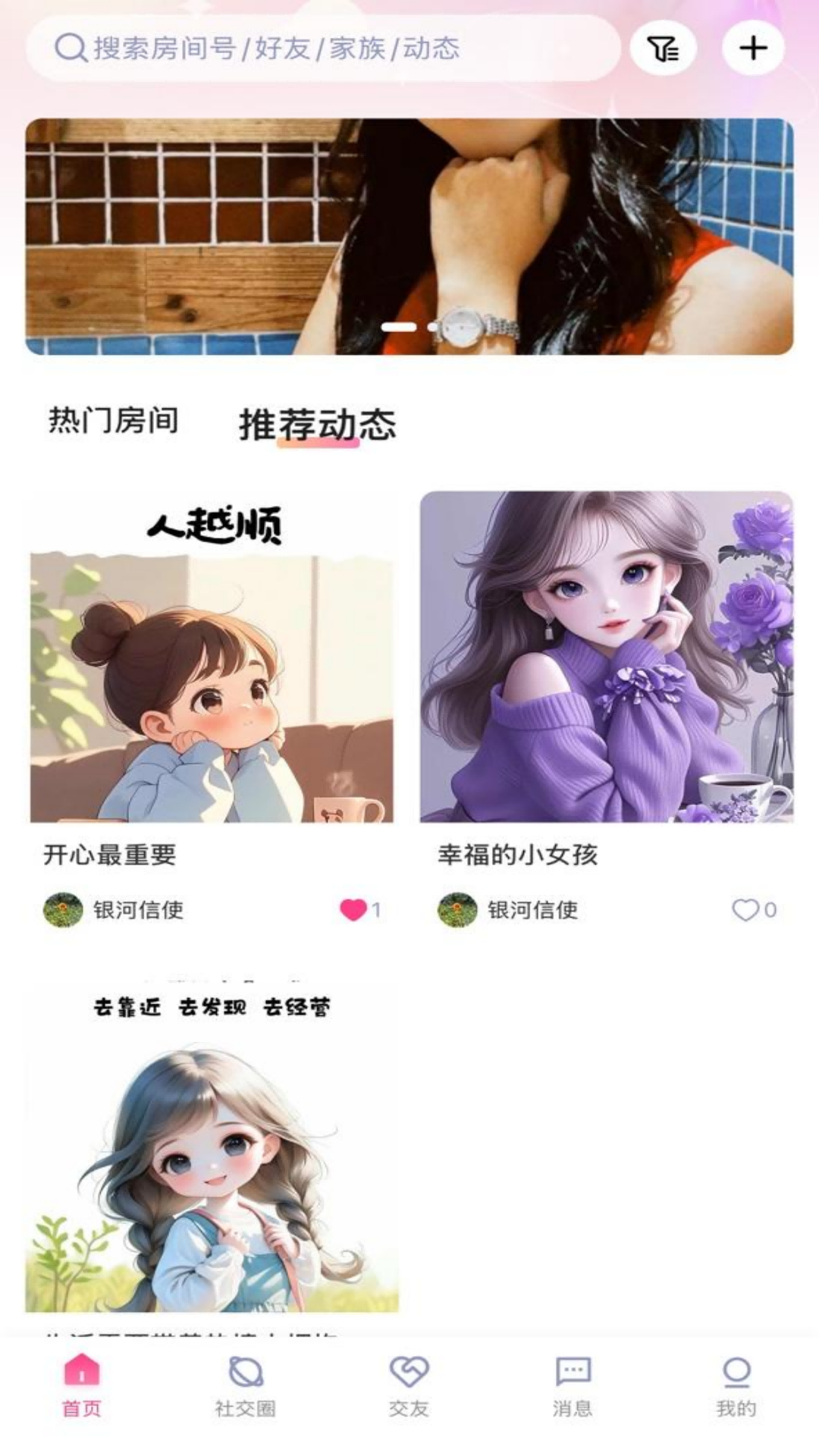Go to the 我的 profile tab

[736, 1385]
